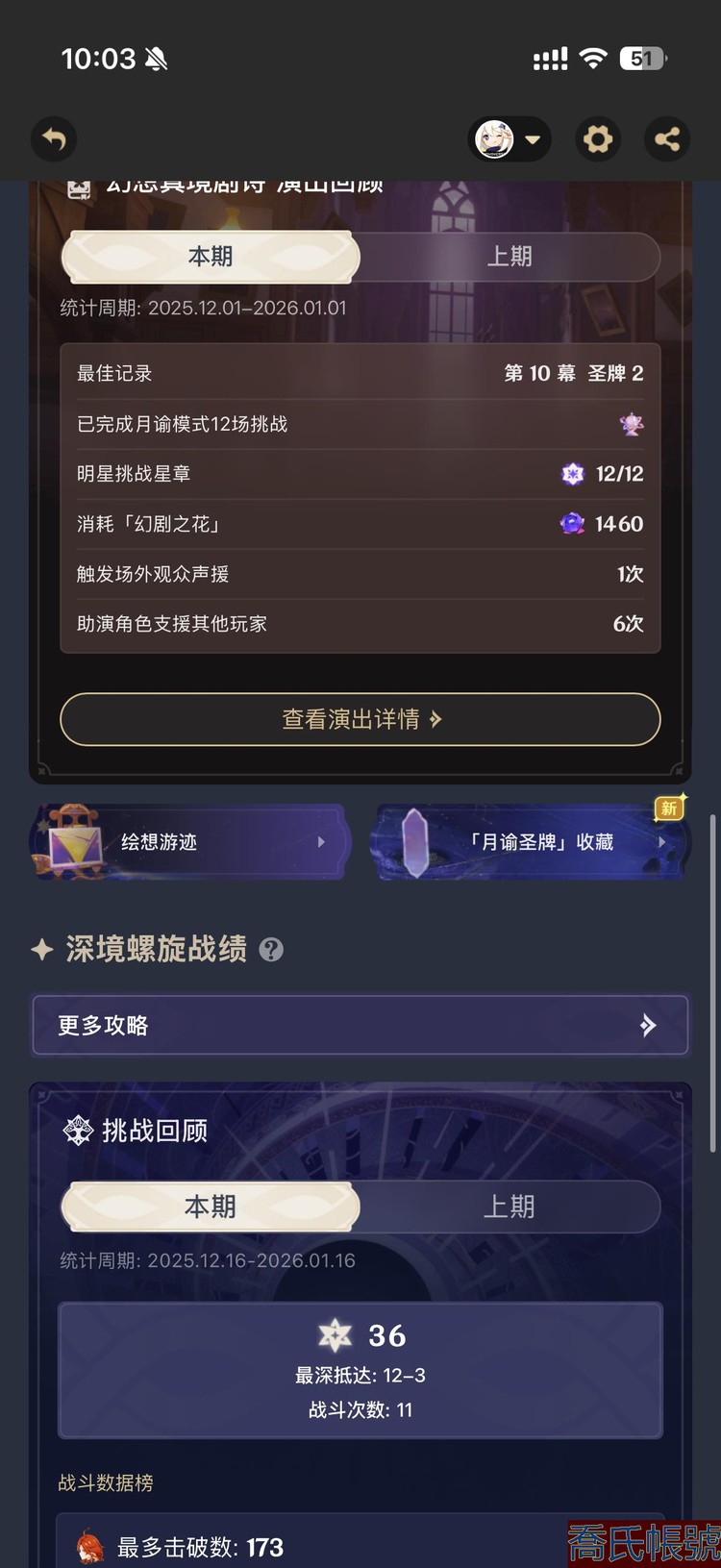Open the settings gear icon
Screen dimensions: 721x1568
click(598, 139)
